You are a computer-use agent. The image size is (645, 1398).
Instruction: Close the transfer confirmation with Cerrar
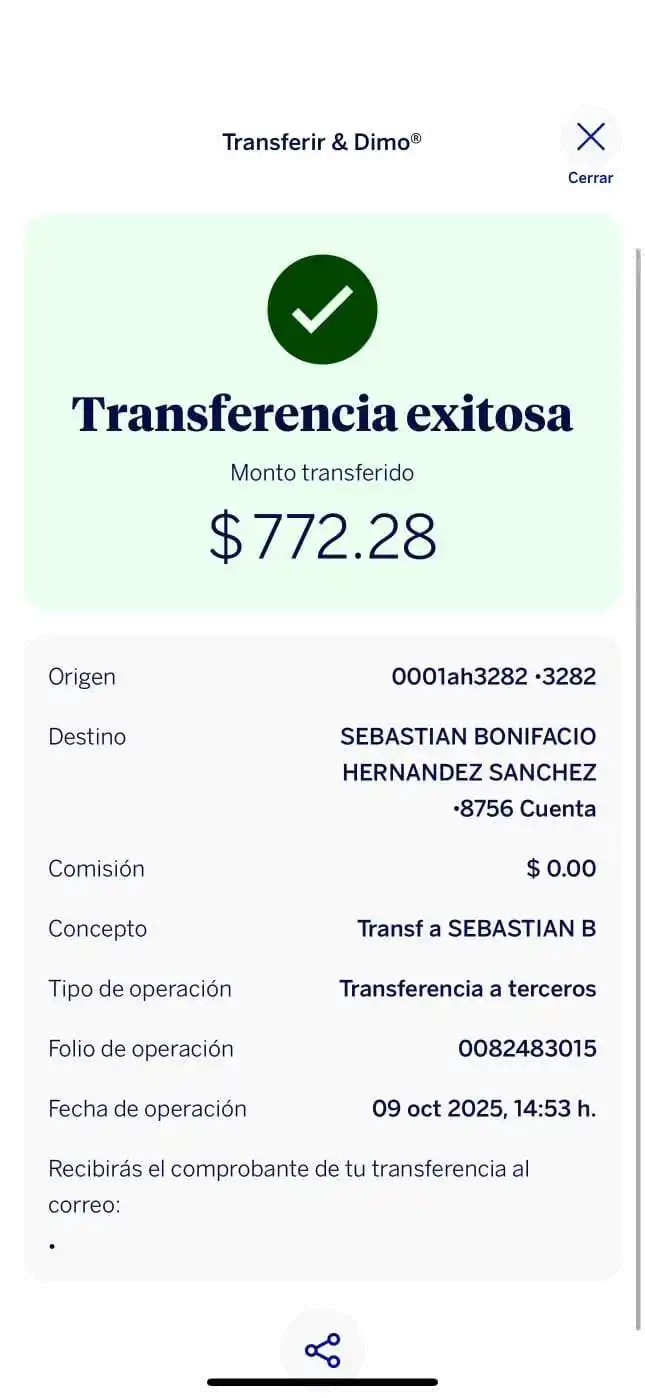click(x=590, y=150)
